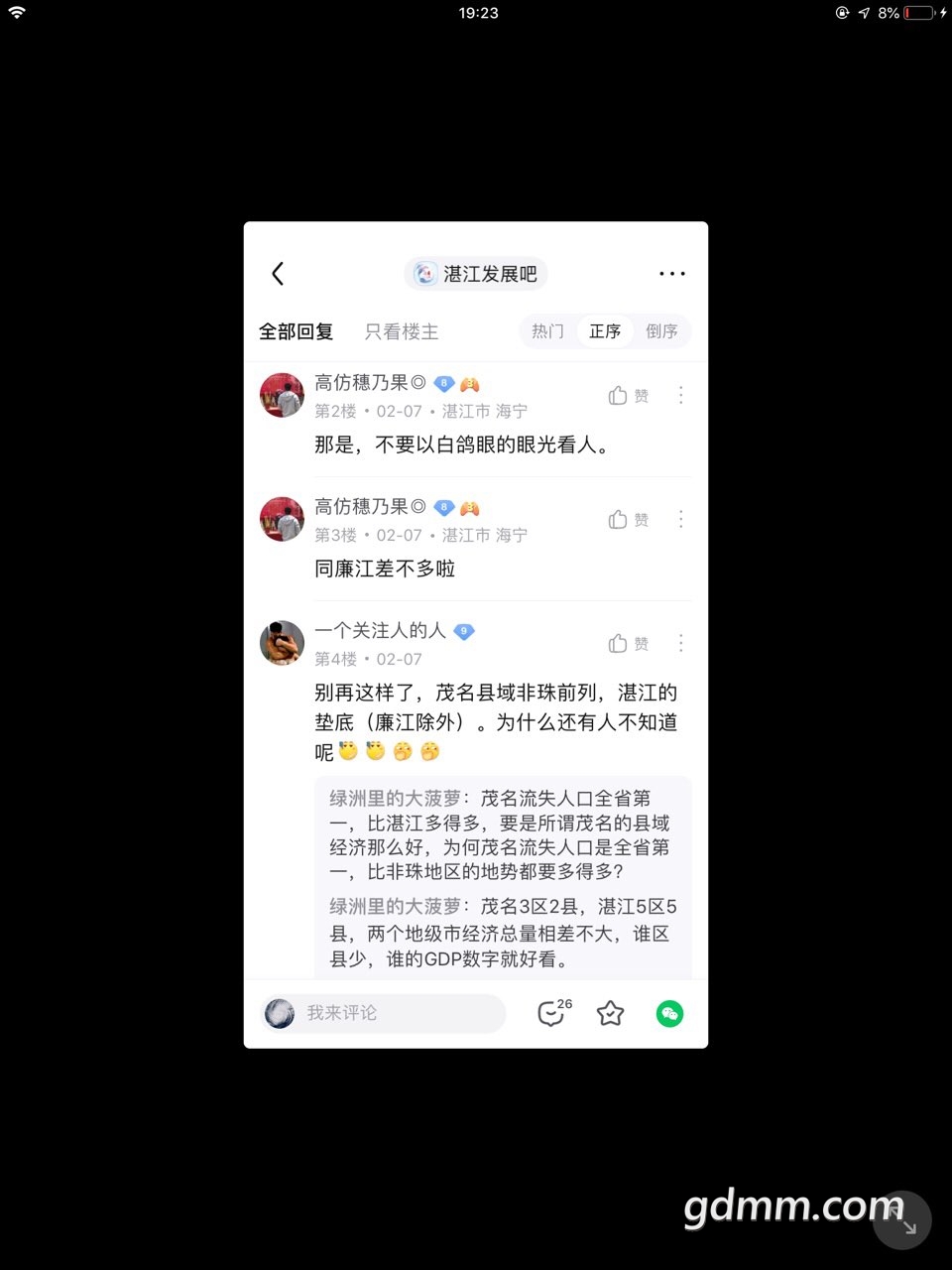952x1270 pixels.
Task: Go back using the top-left arrow
Action: pyautogui.click(x=278, y=274)
